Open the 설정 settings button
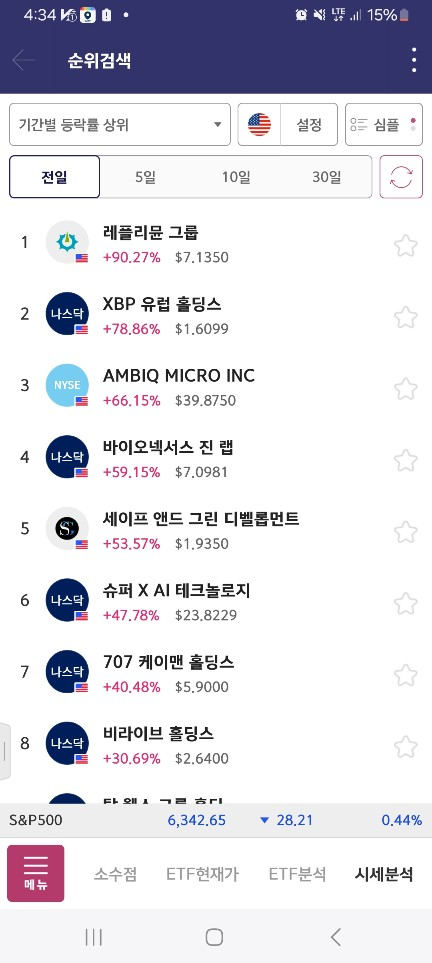The height and width of the screenshot is (963, 432). (x=309, y=125)
